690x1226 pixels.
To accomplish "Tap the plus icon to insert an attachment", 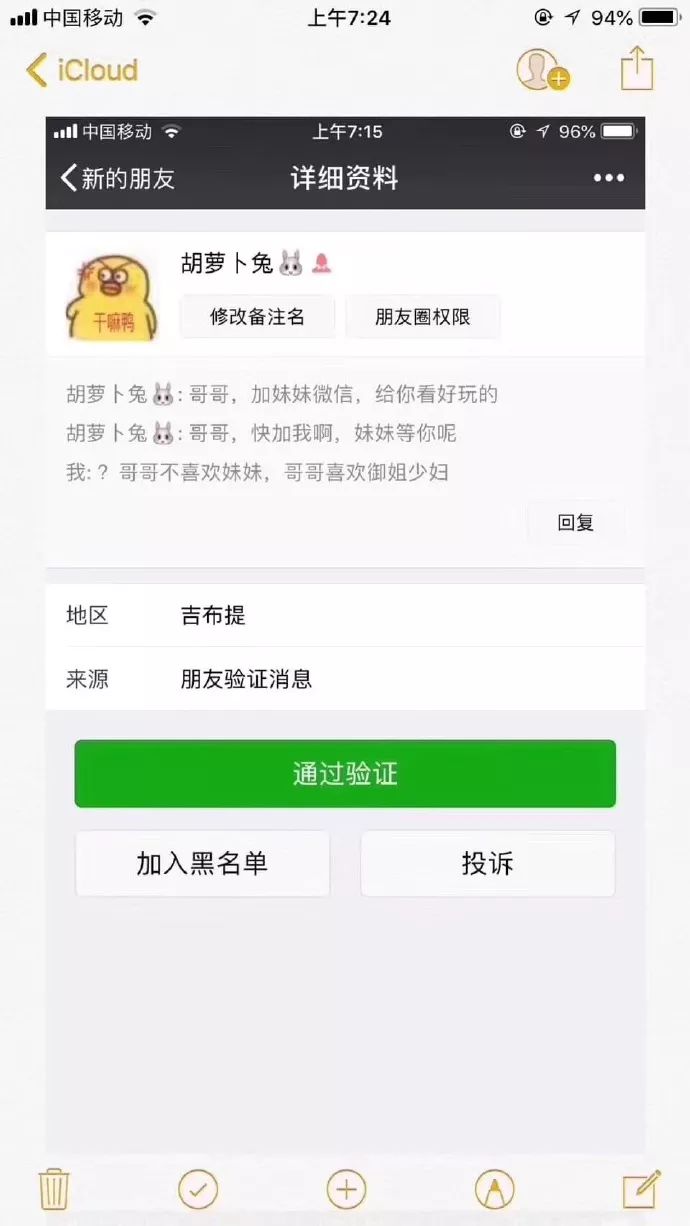I will pos(346,1189).
